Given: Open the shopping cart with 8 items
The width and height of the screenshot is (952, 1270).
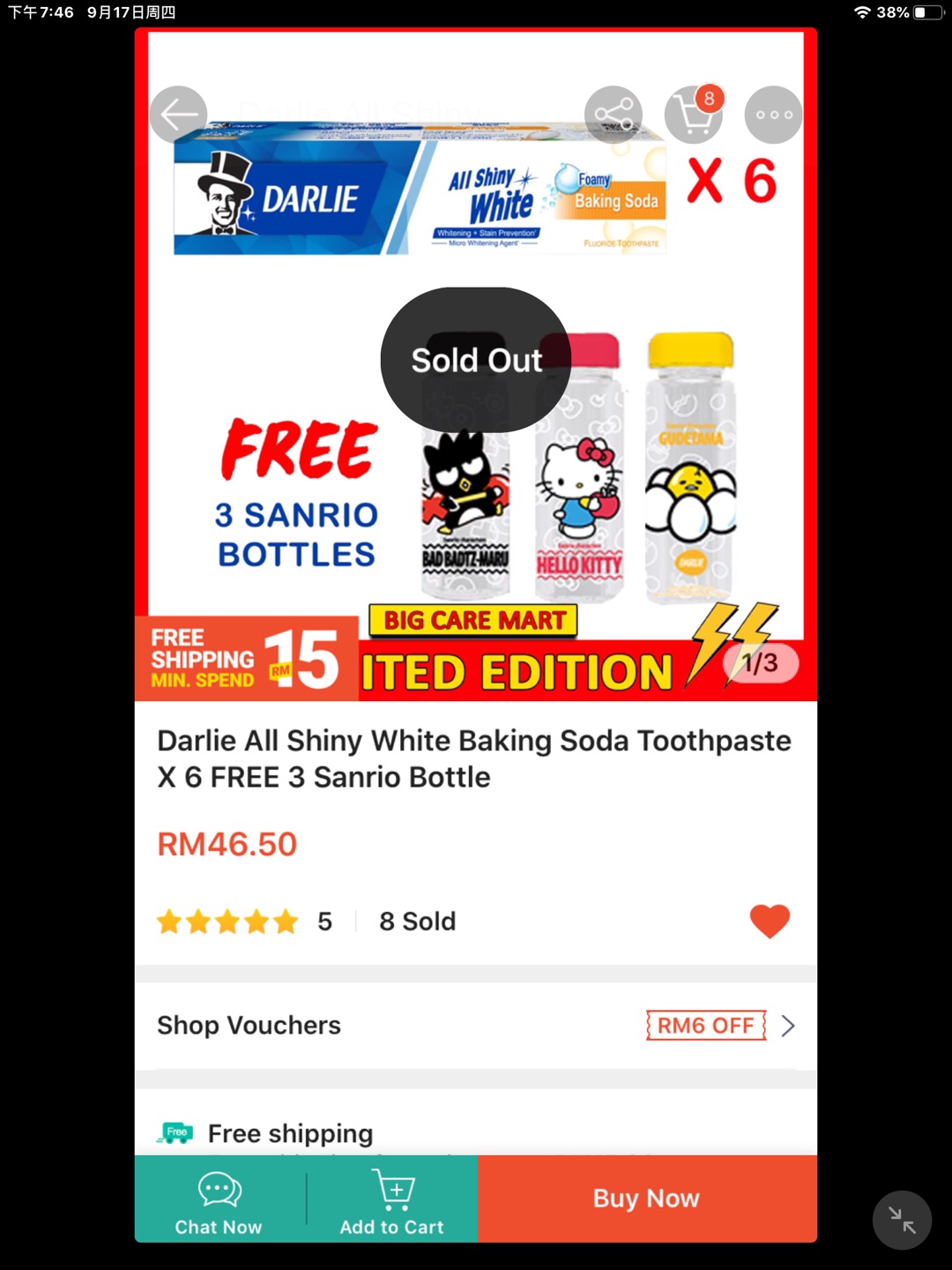Looking at the screenshot, I should pyautogui.click(x=693, y=115).
